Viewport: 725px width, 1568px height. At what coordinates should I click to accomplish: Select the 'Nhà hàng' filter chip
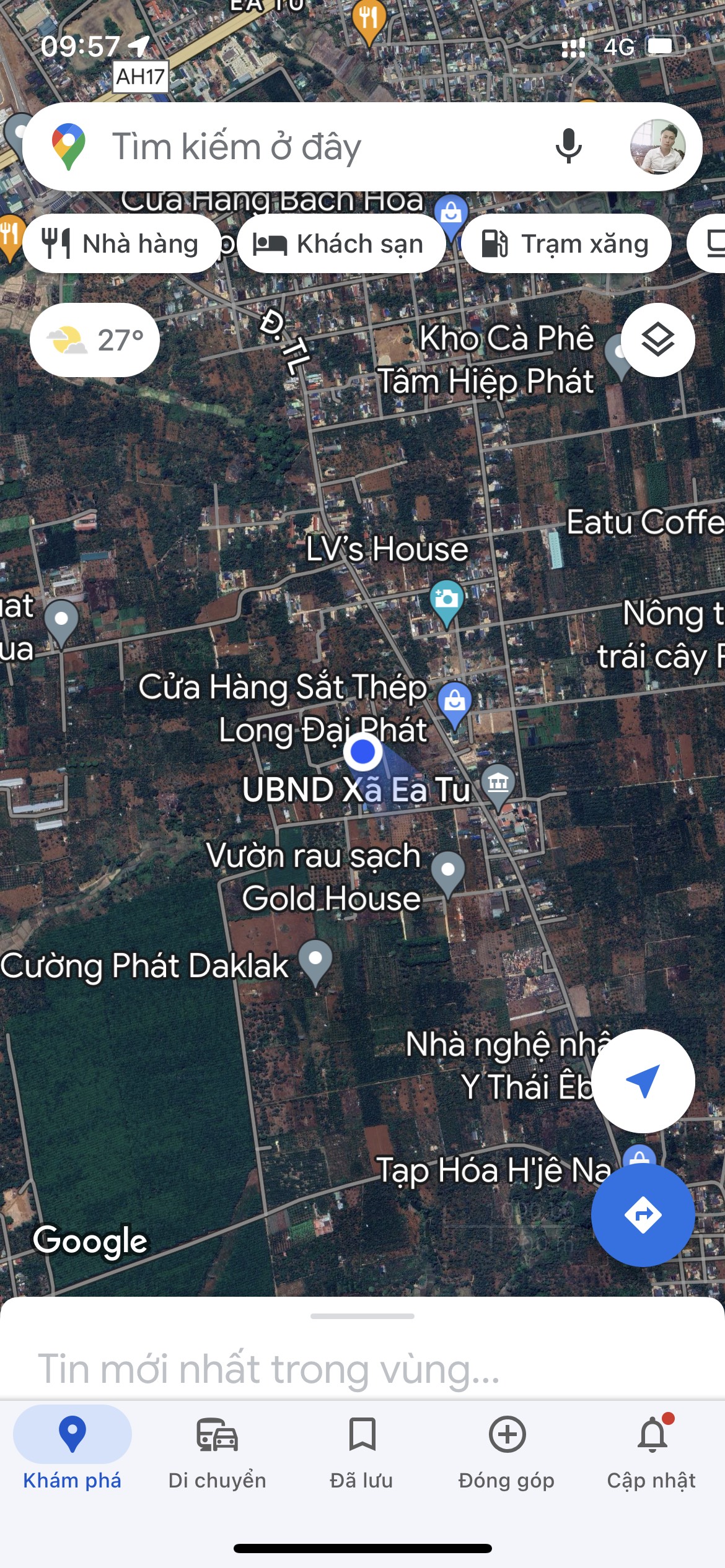click(121, 244)
